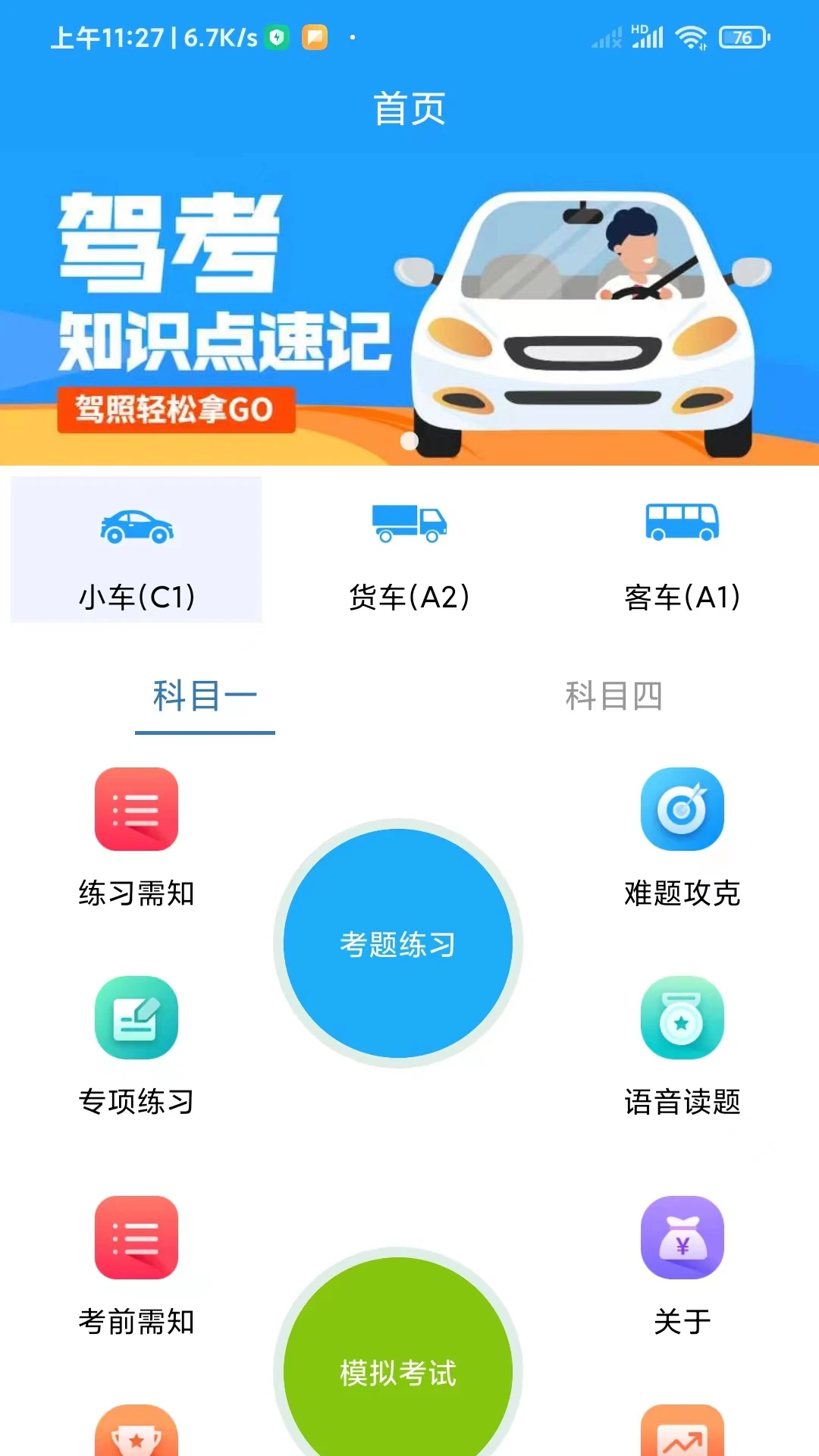Tap the 语音读题 voice reading icon
This screenshot has width=819, height=1456.
click(682, 1020)
